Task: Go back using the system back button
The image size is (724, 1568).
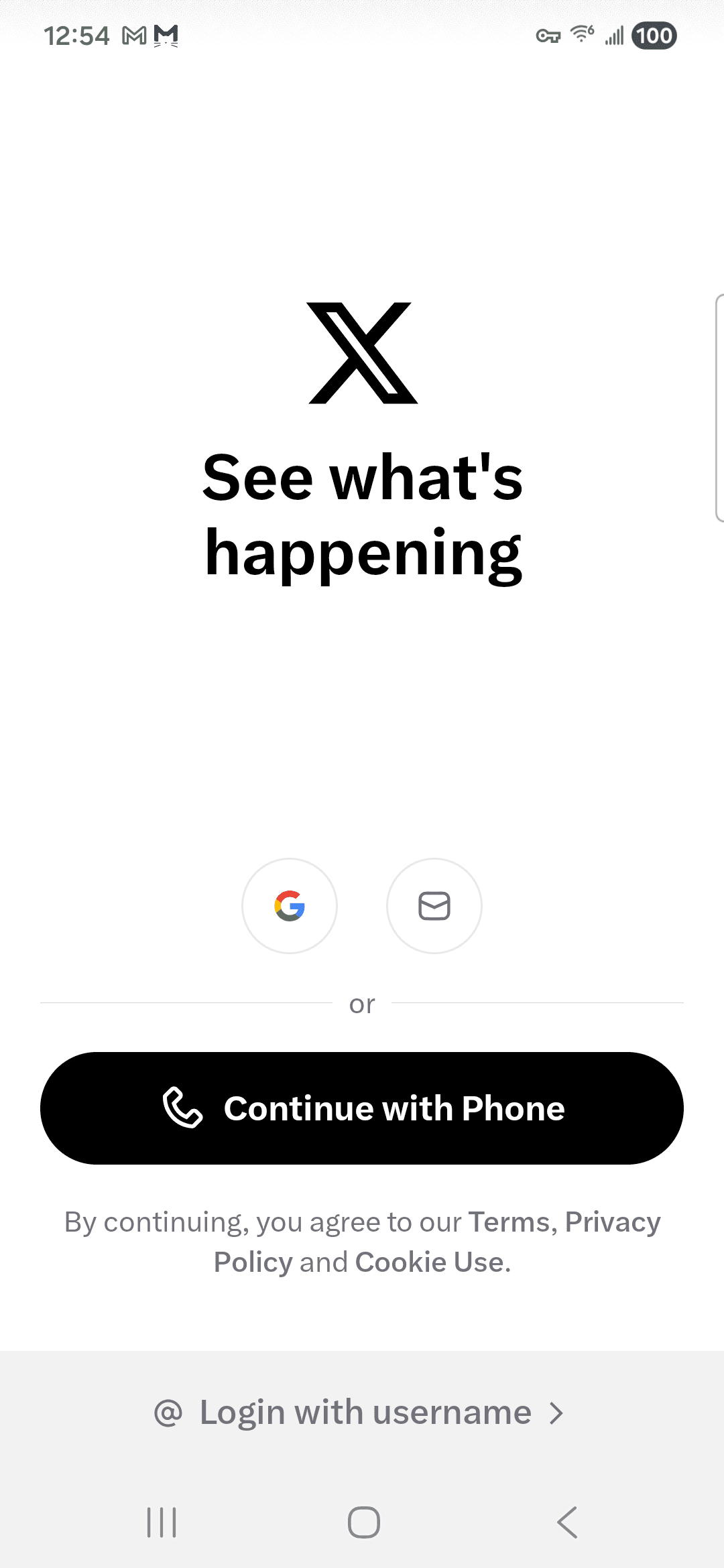Action: coord(567,1522)
